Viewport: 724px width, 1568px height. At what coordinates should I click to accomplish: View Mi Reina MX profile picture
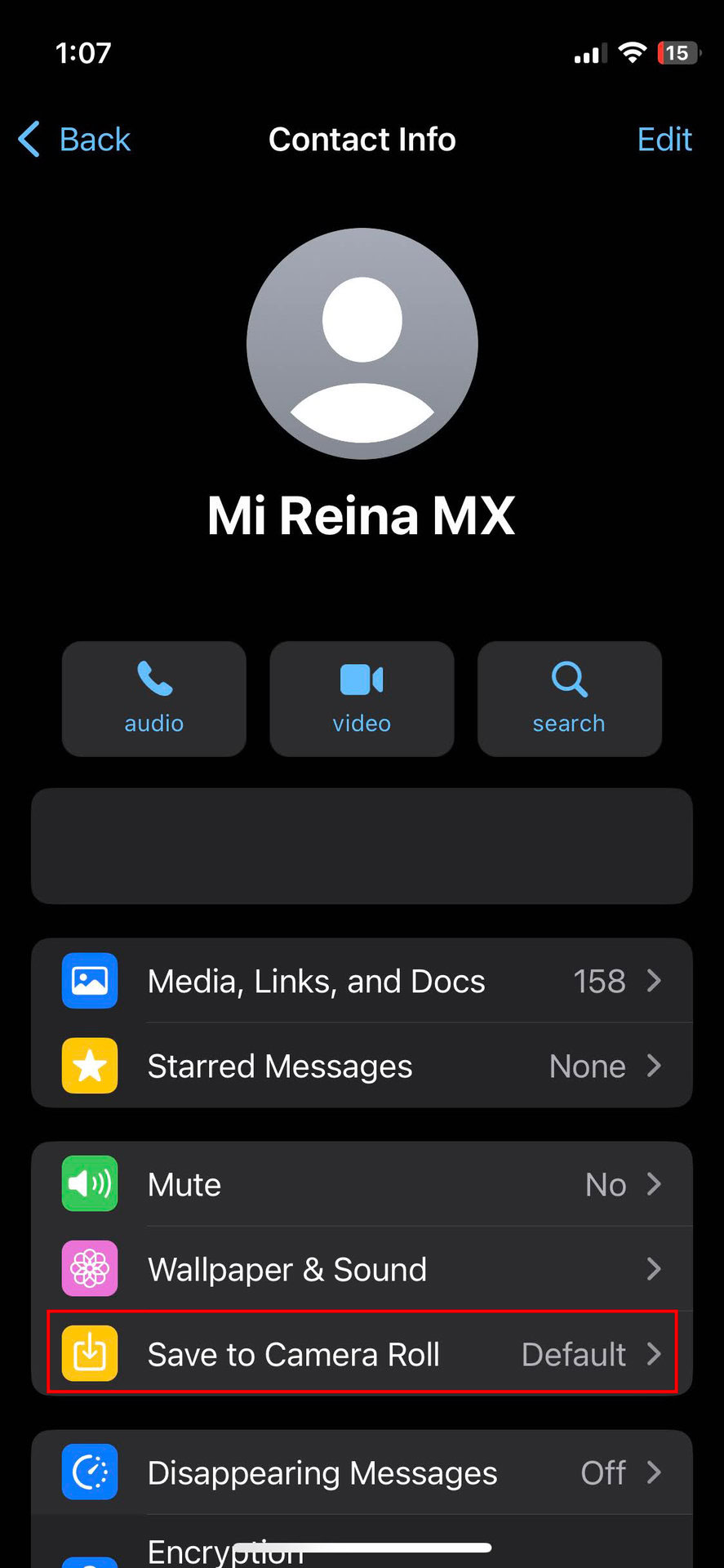click(x=362, y=344)
